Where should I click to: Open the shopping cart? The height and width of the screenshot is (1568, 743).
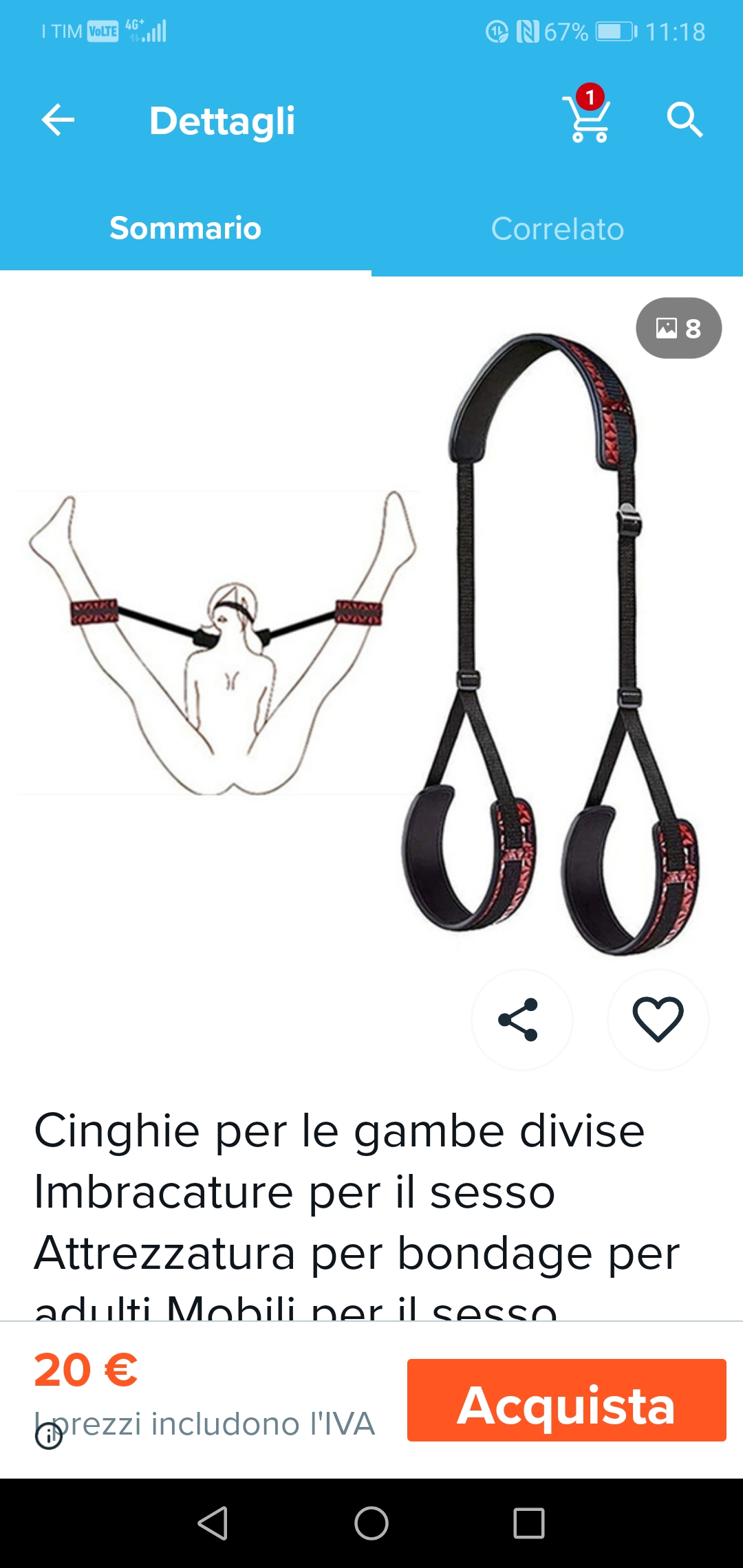(587, 114)
